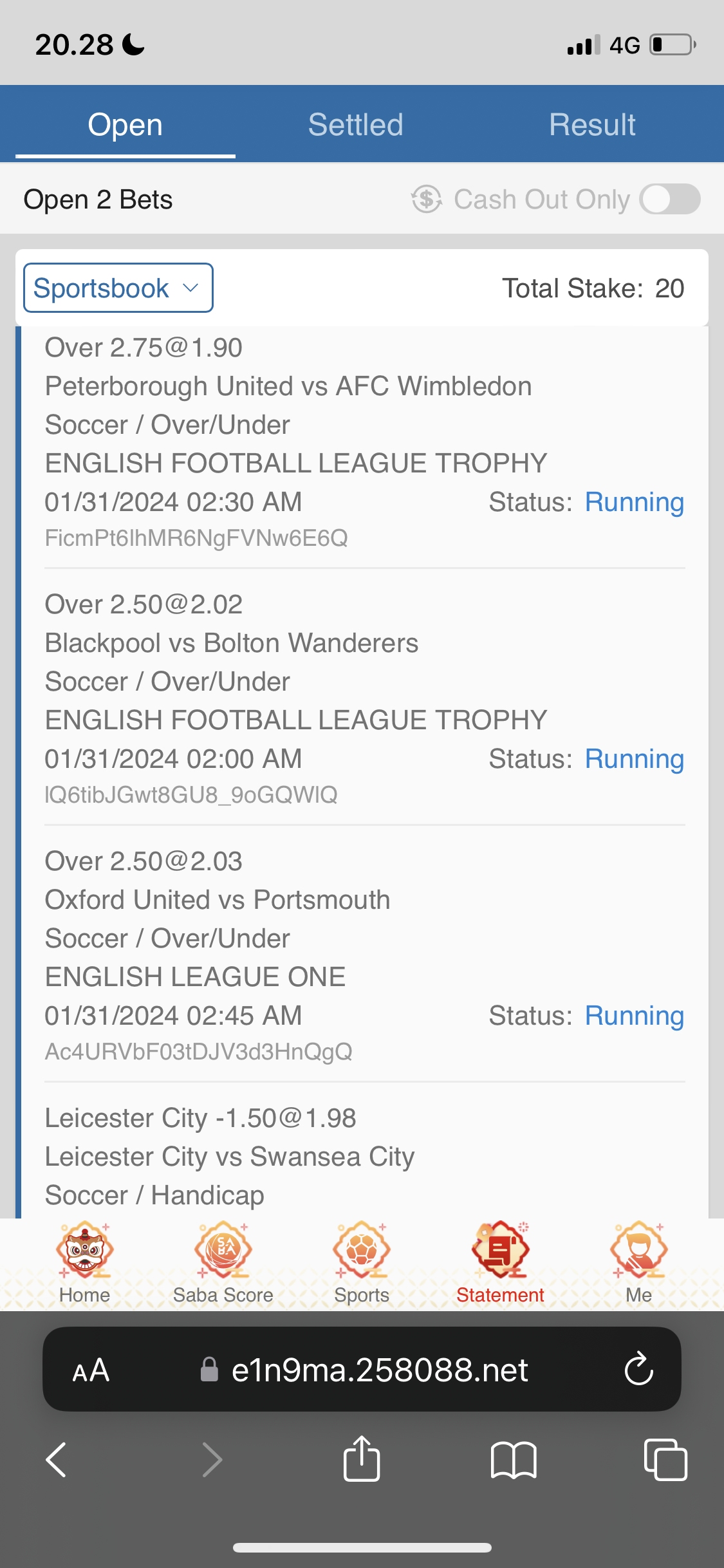This screenshot has height=1568, width=724.
Task: Open the Saba Score tab
Action: [x=223, y=1262]
